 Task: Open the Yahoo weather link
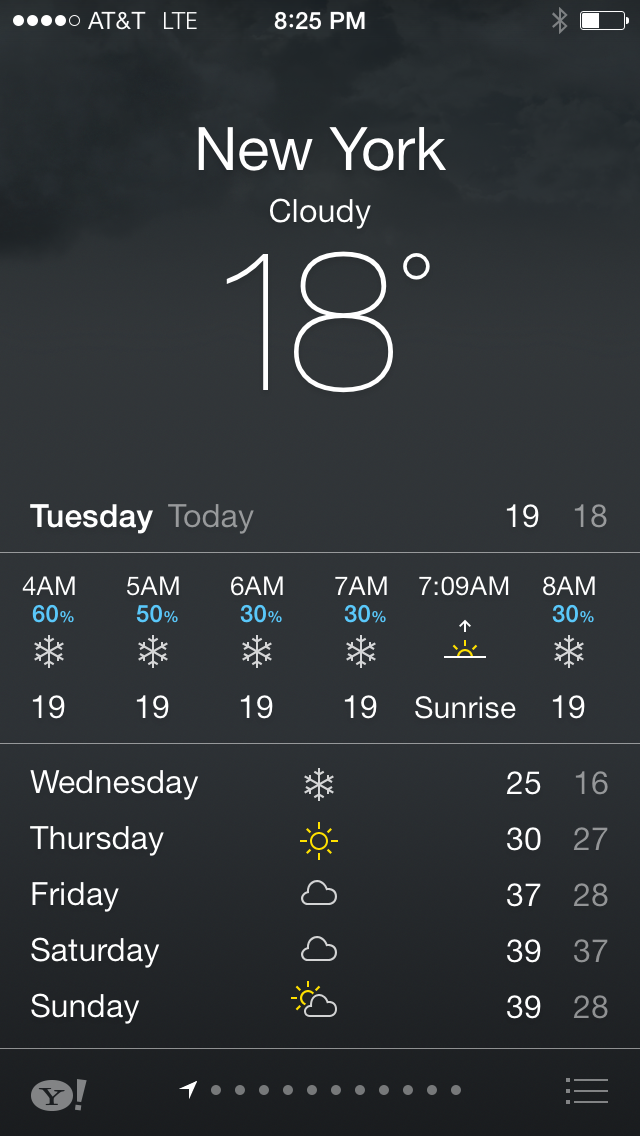pos(58,1095)
